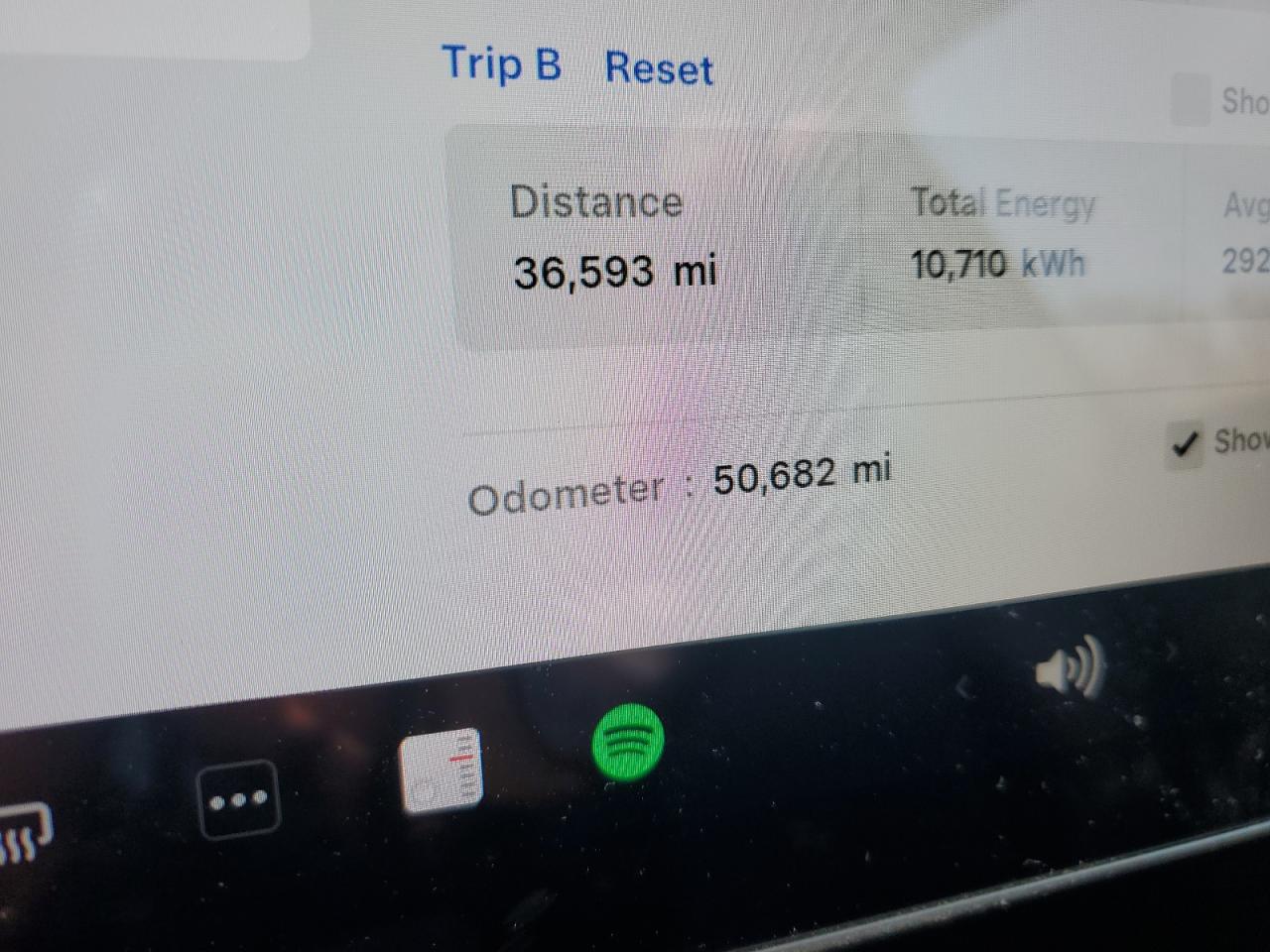
Task: Open the calendar app icon
Action: point(442,771)
